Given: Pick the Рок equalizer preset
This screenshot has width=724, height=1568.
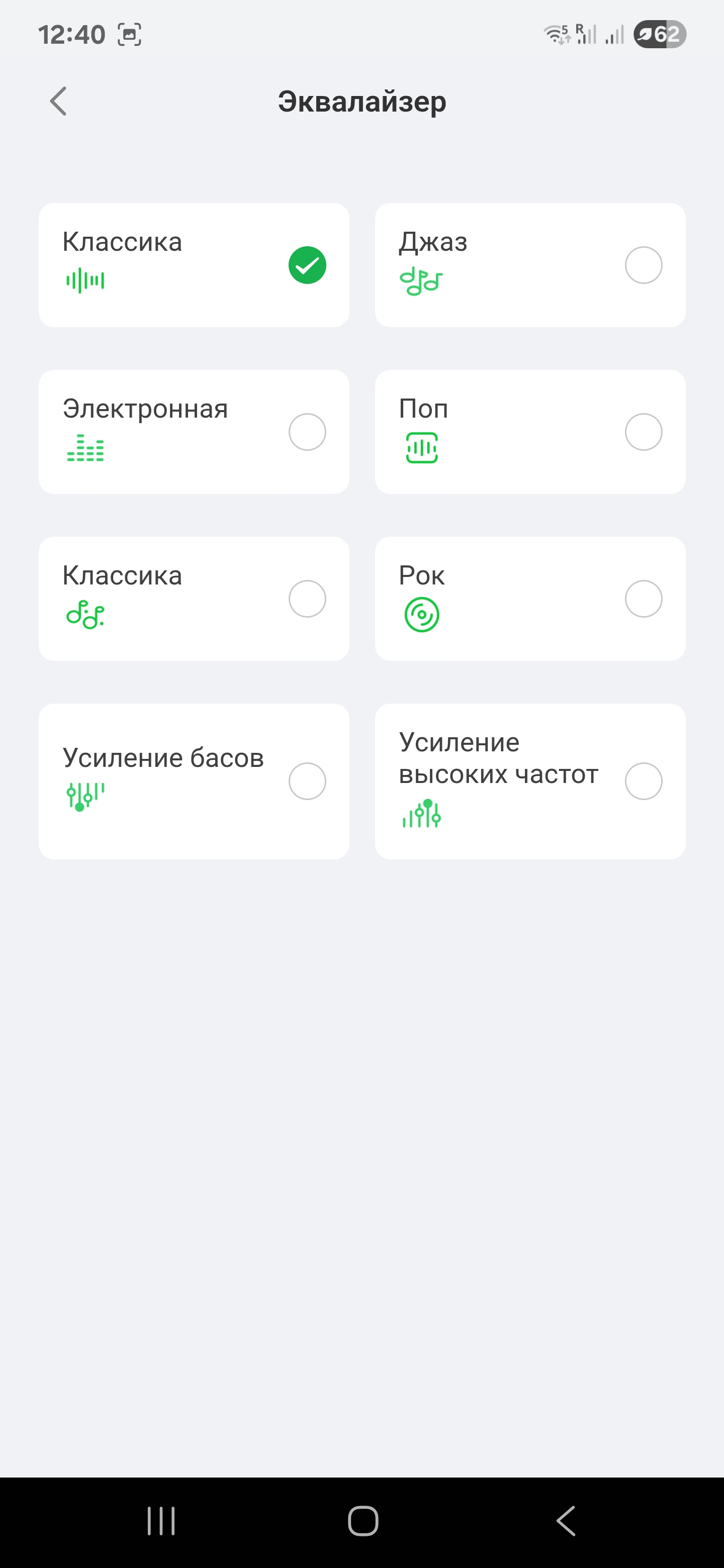Looking at the screenshot, I should (x=643, y=599).
